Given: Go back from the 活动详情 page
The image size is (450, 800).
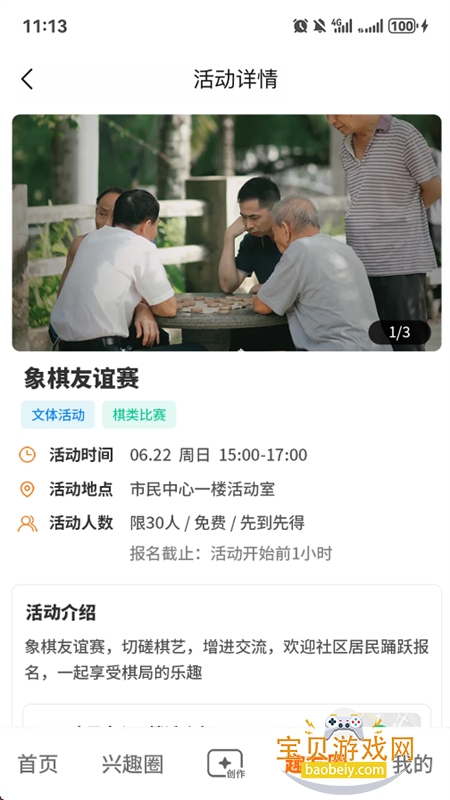Looking at the screenshot, I should click(x=27, y=80).
